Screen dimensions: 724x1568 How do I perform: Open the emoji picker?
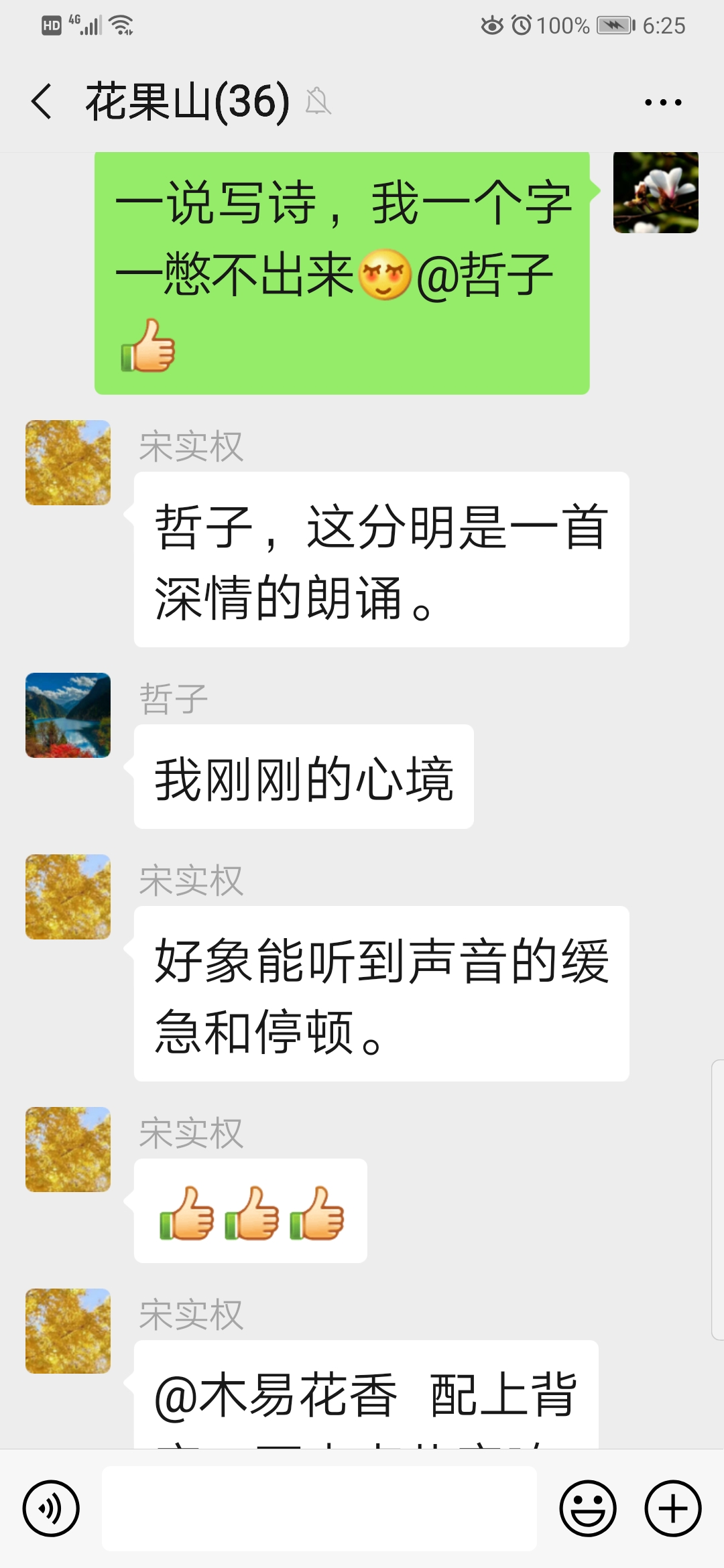point(587,1508)
